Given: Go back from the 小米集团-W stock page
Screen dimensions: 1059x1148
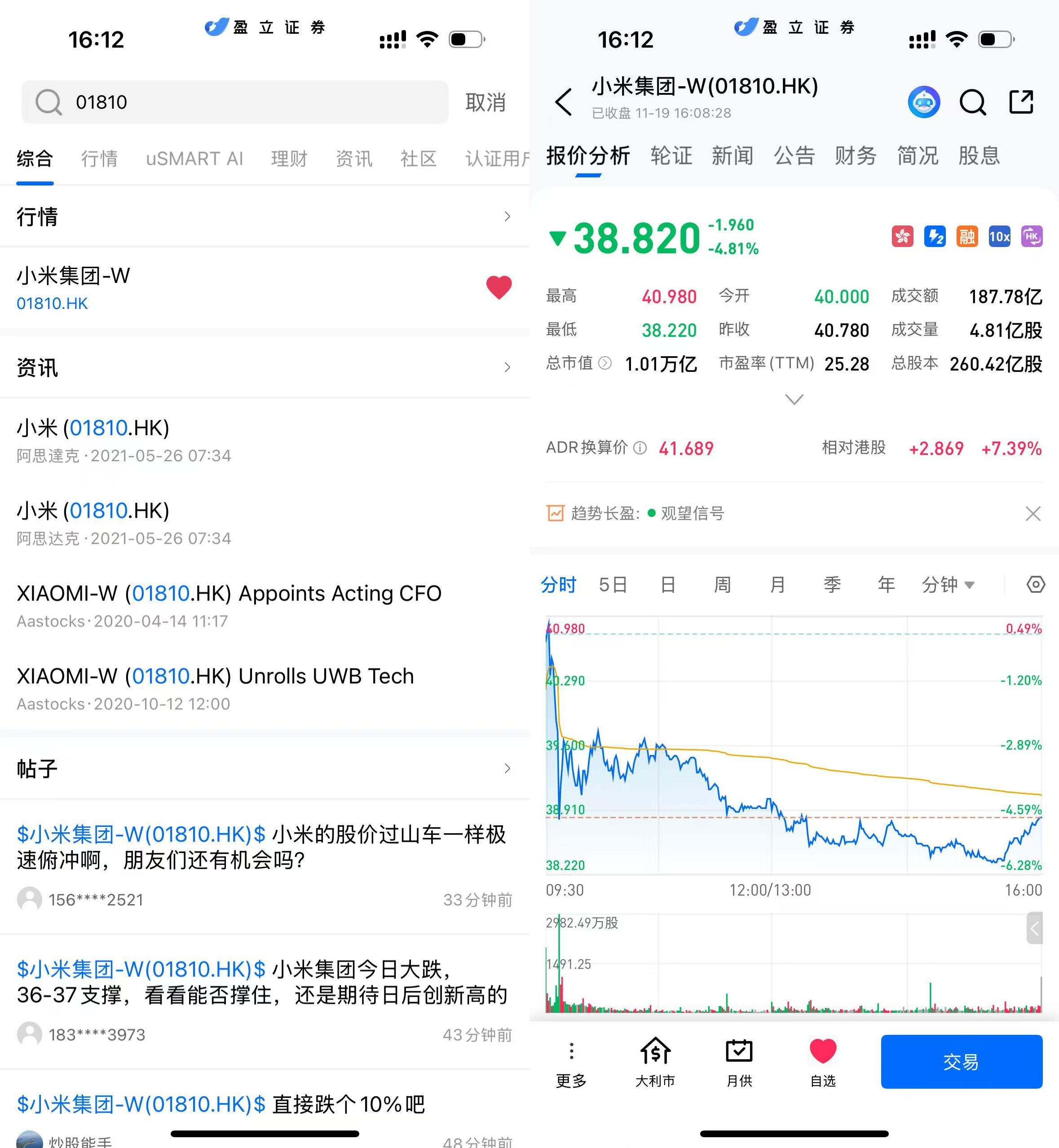Looking at the screenshot, I should (x=564, y=102).
